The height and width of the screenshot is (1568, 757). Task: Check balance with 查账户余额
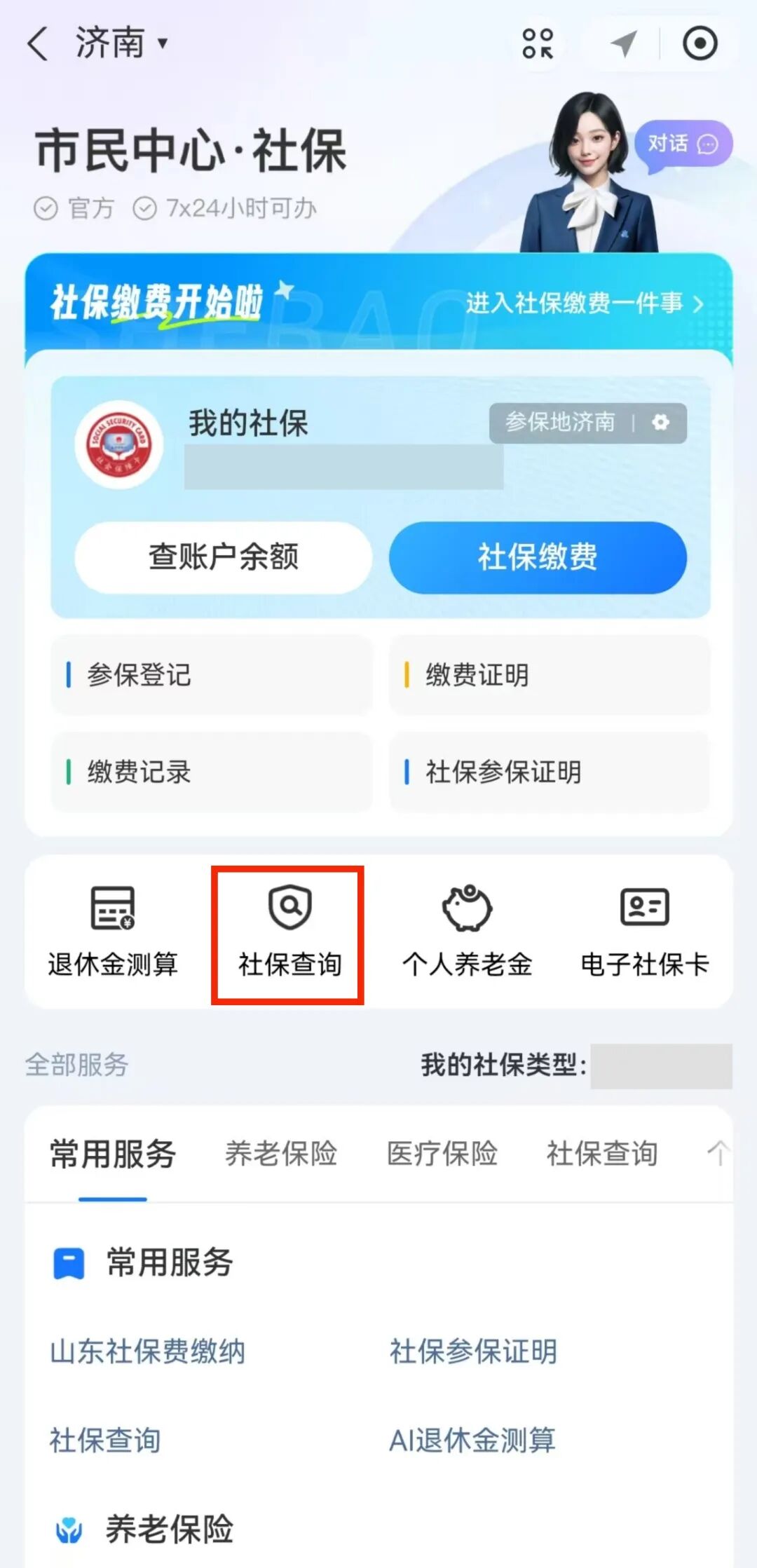click(223, 557)
